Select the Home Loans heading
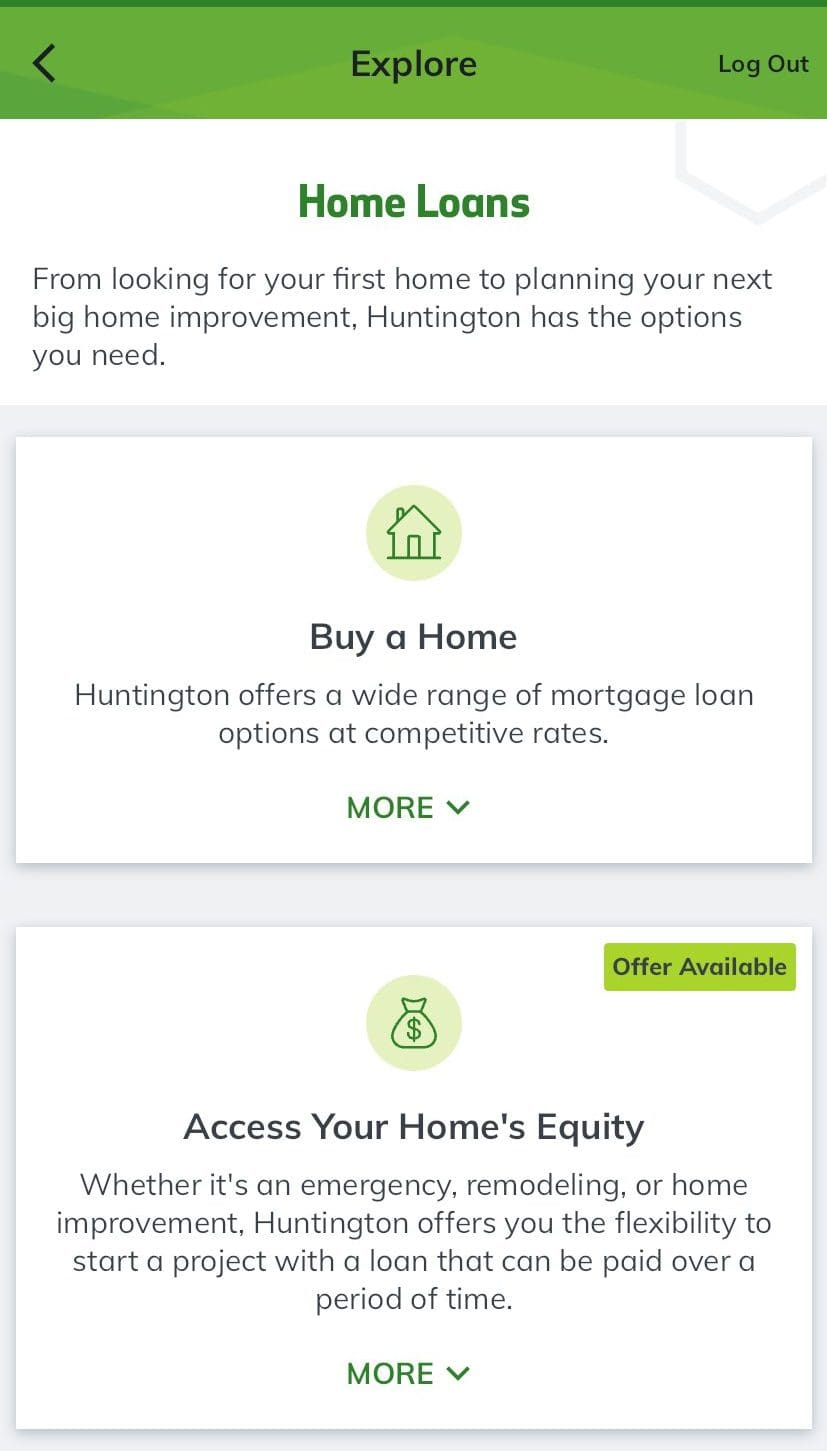Viewport: 827px width, 1451px height. click(x=413, y=202)
